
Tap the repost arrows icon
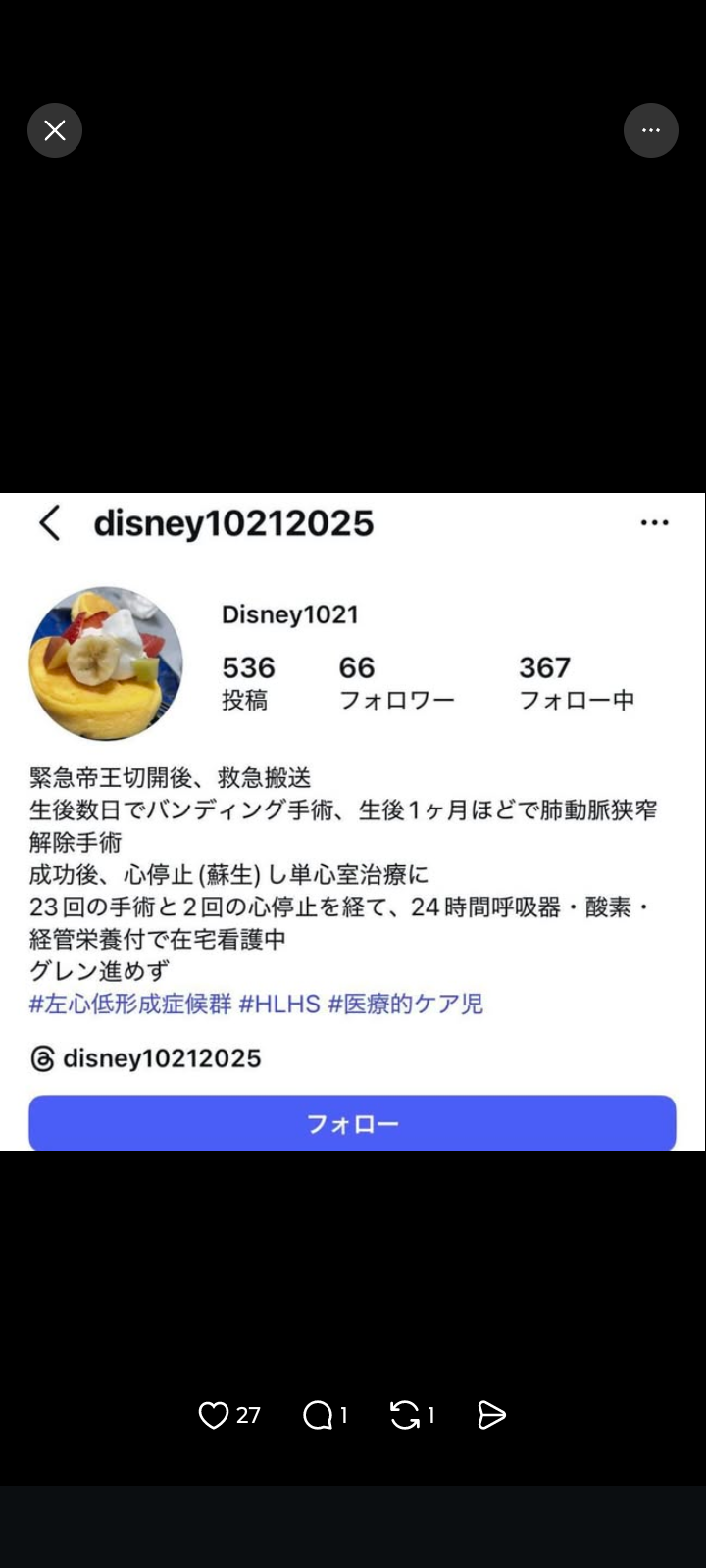coord(403,1415)
